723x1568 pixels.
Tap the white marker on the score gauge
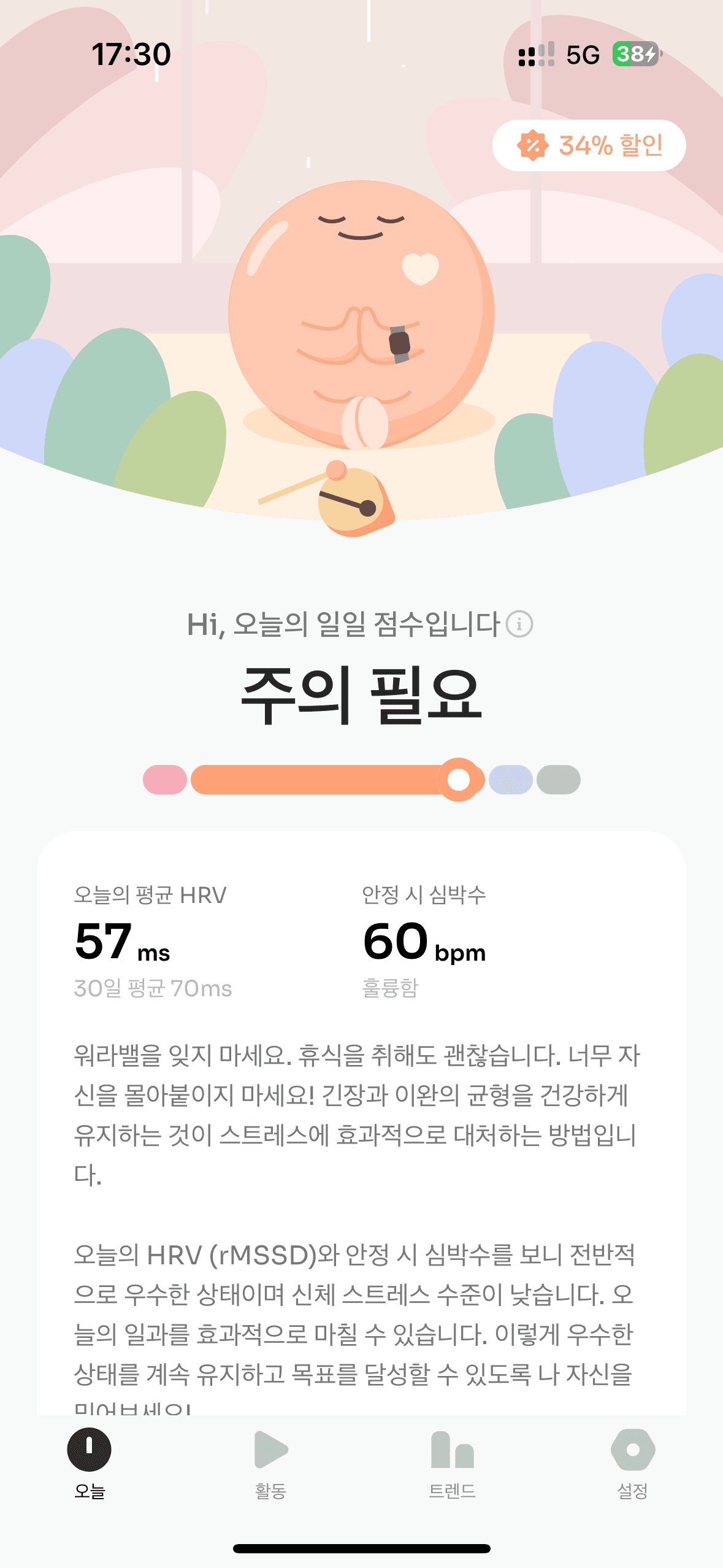[x=459, y=779]
